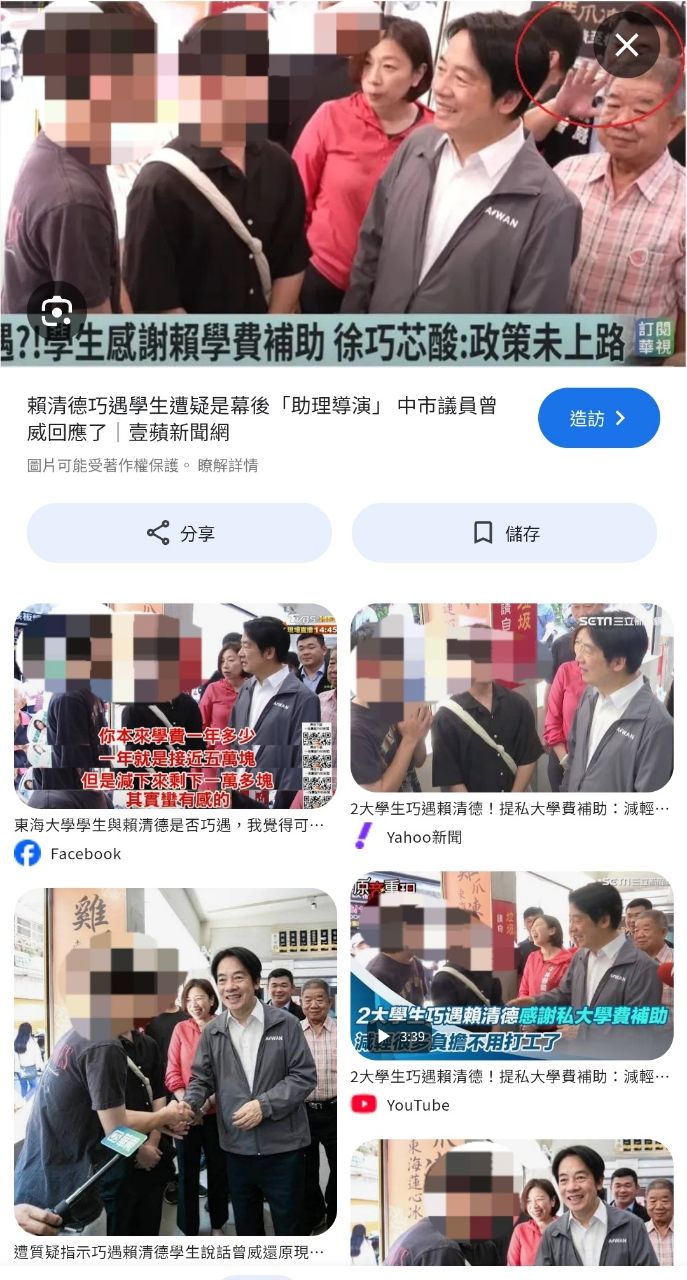The width and height of the screenshot is (687, 1280).
Task: Open the main image article title
Action: (262, 419)
